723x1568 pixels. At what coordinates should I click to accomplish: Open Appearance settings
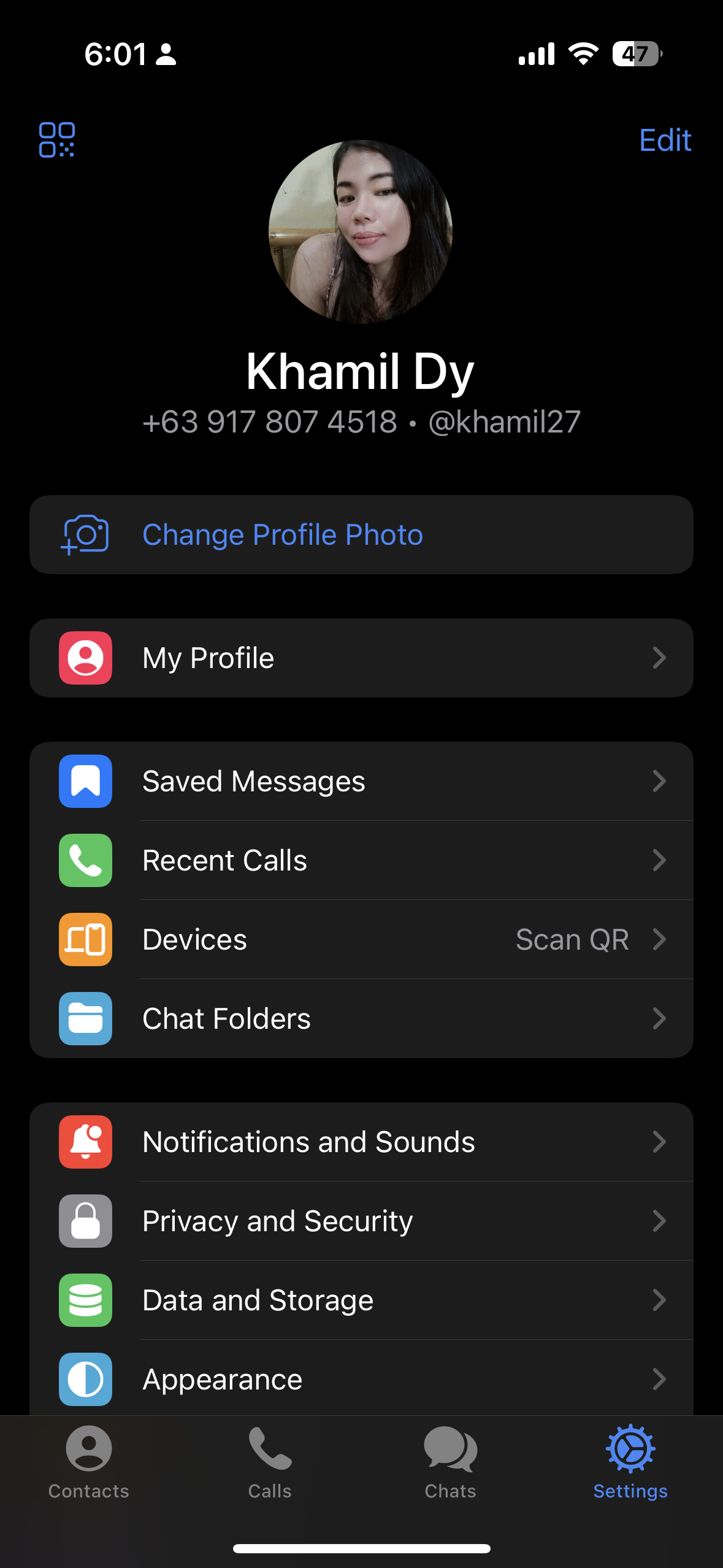(x=361, y=1380)
